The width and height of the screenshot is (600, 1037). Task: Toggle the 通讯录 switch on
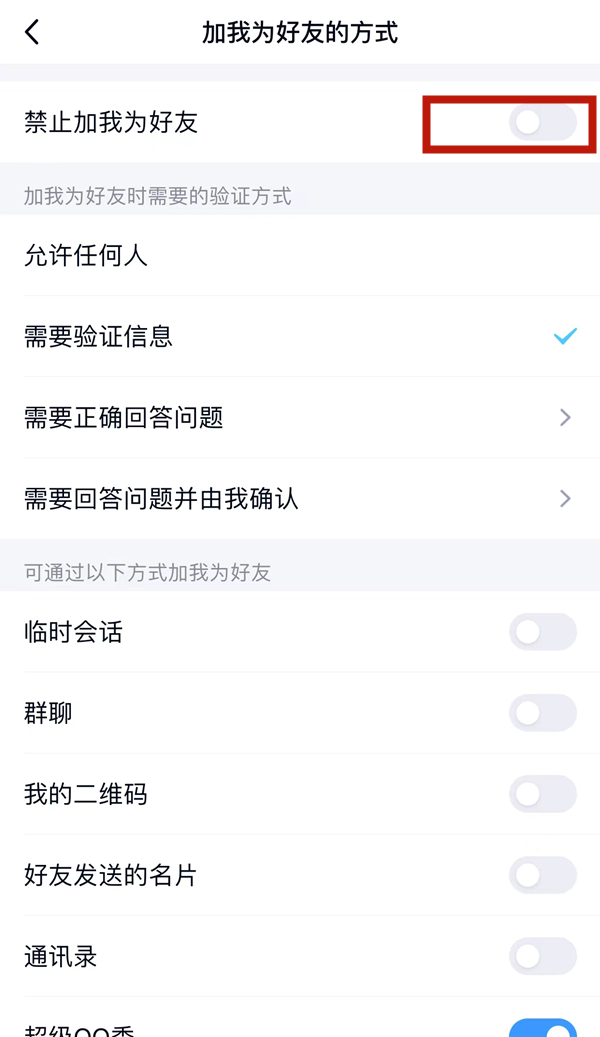click(x=542, y=956)
